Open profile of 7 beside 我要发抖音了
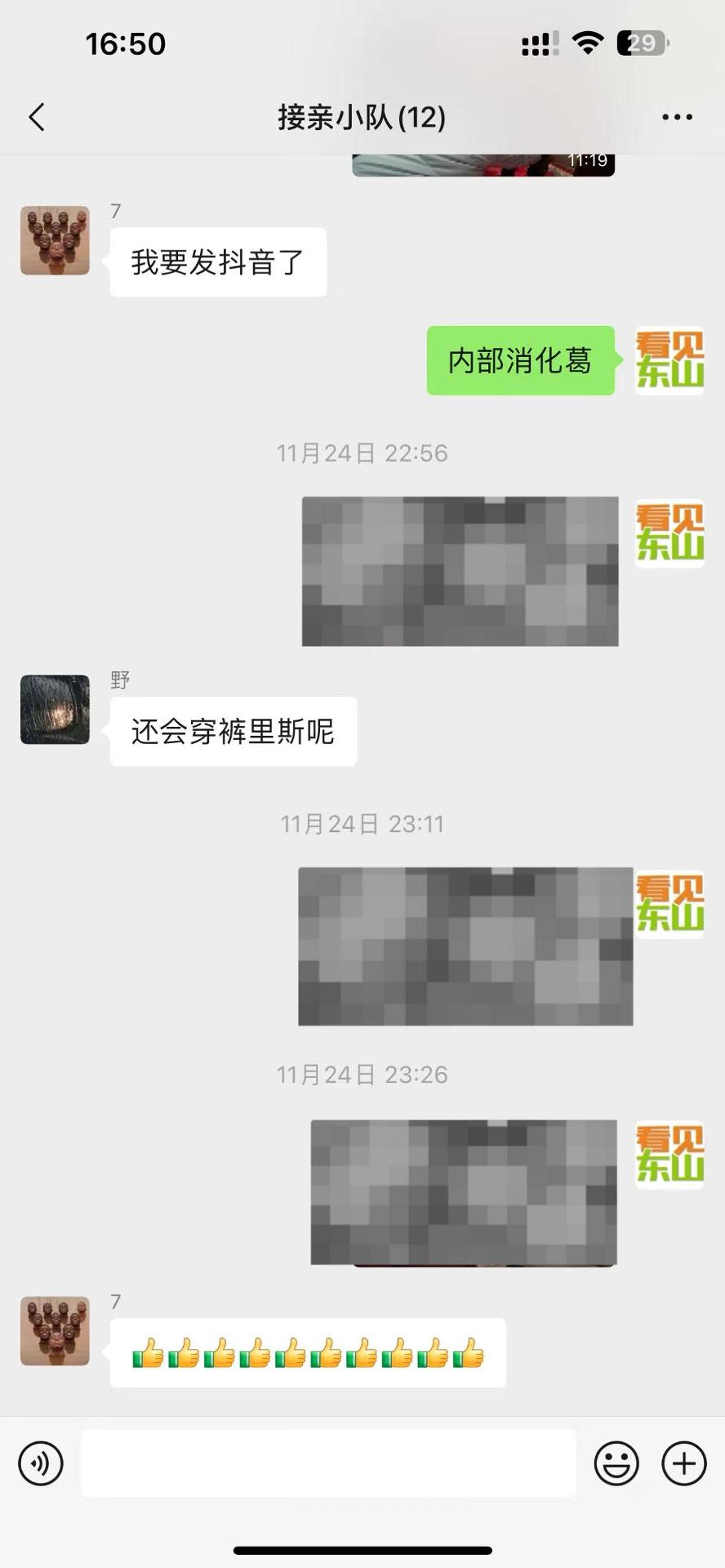 tap(55, 240)
